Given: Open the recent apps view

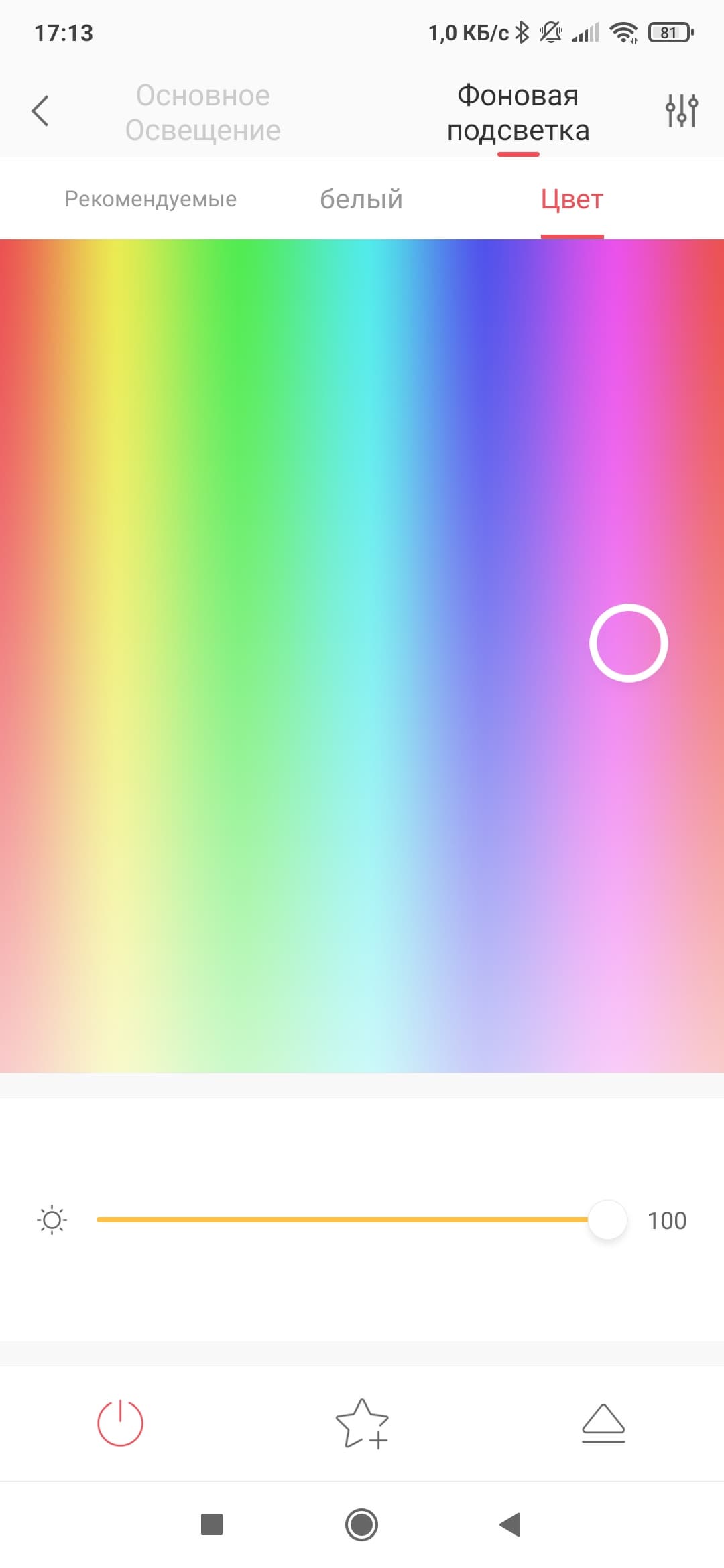Looking at the screenshot, I should coord(212,1524).
